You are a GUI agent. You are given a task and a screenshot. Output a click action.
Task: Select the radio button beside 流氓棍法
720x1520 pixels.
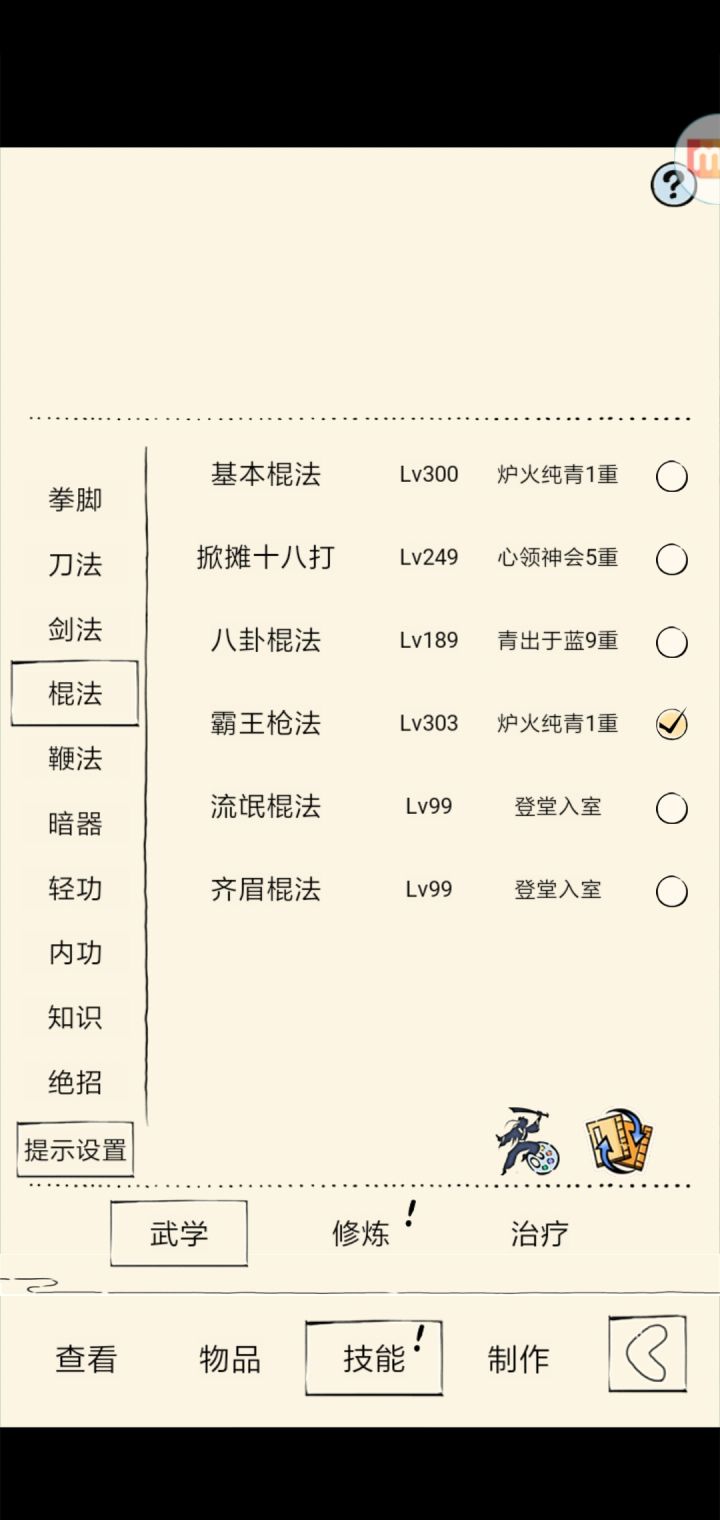point(671,807)
